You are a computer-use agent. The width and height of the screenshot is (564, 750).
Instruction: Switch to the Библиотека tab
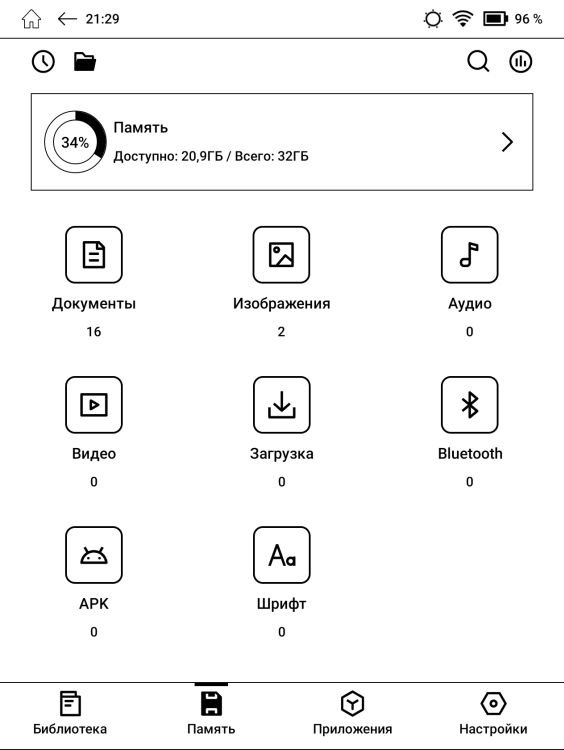click(70, 713)
